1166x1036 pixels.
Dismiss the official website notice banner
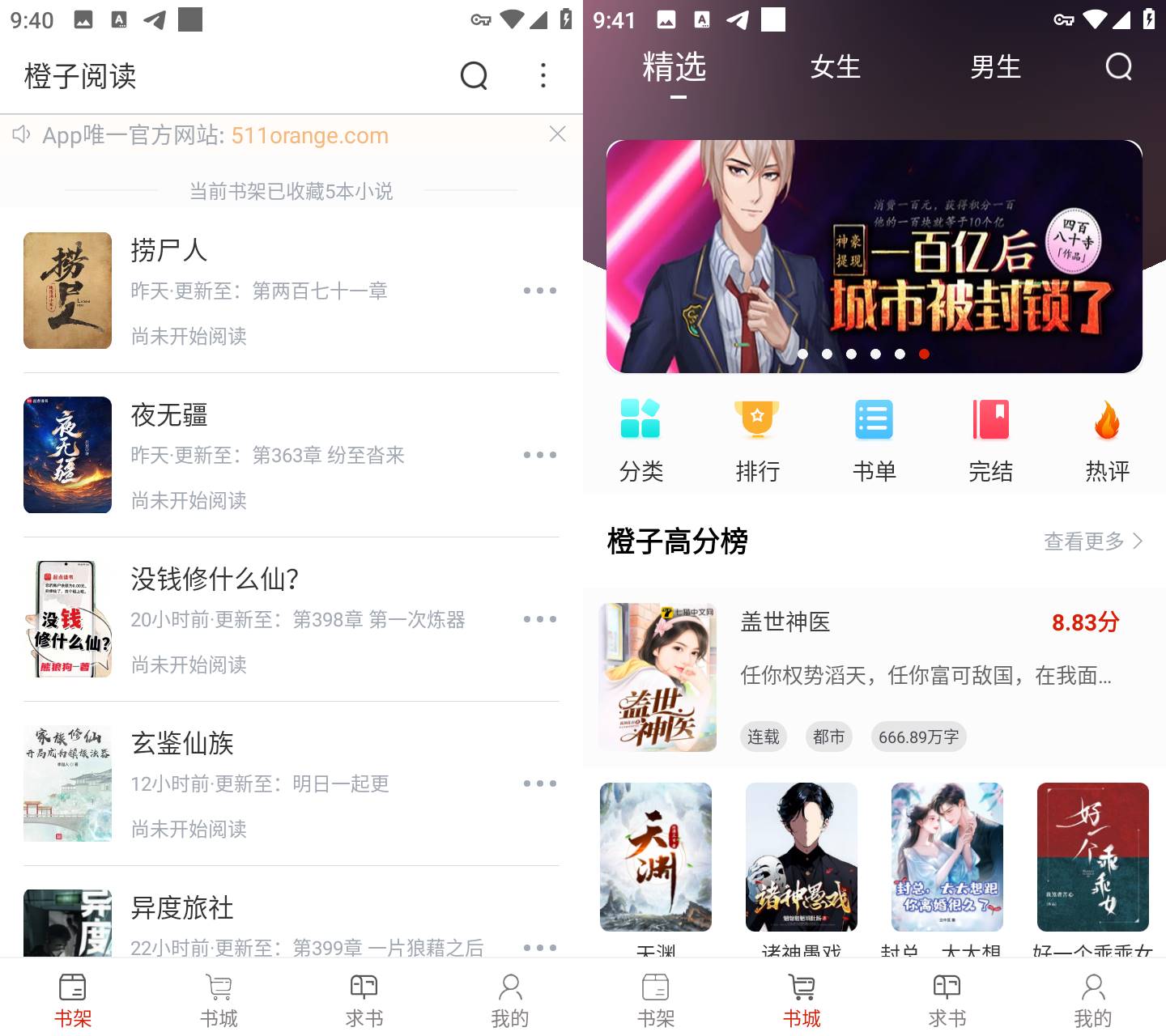557,134
